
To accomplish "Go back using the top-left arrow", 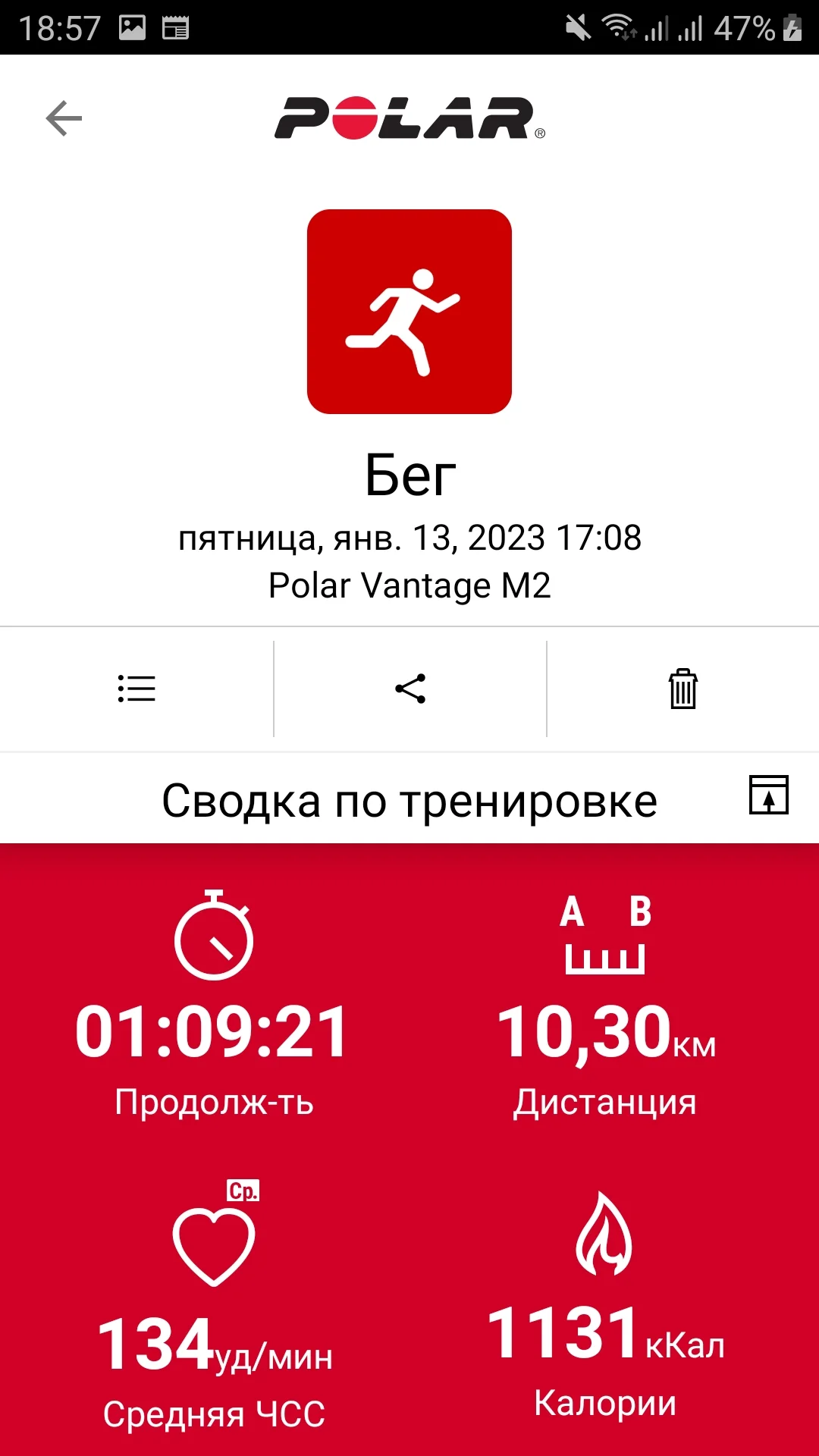I will click(64, 118).
